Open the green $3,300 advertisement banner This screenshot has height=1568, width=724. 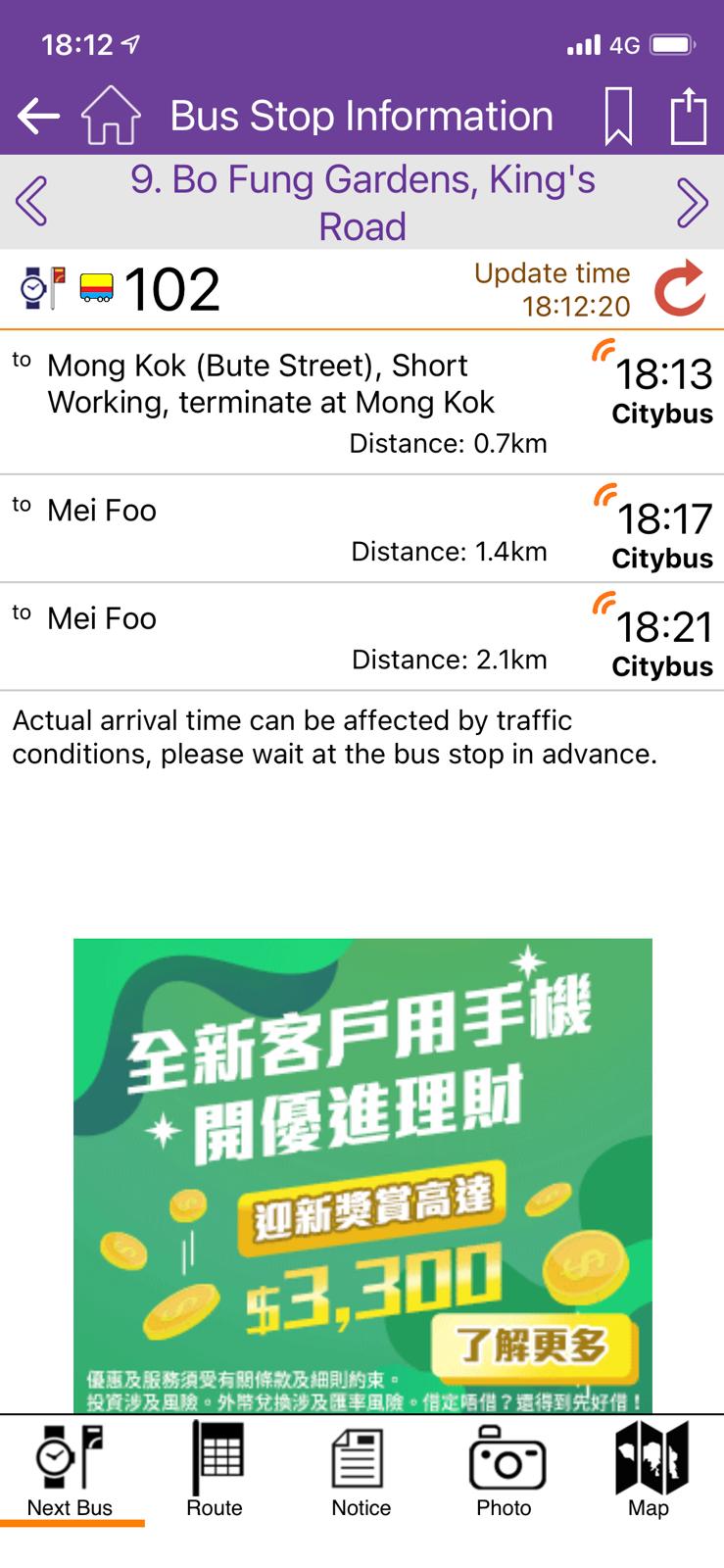point(362,1175)
